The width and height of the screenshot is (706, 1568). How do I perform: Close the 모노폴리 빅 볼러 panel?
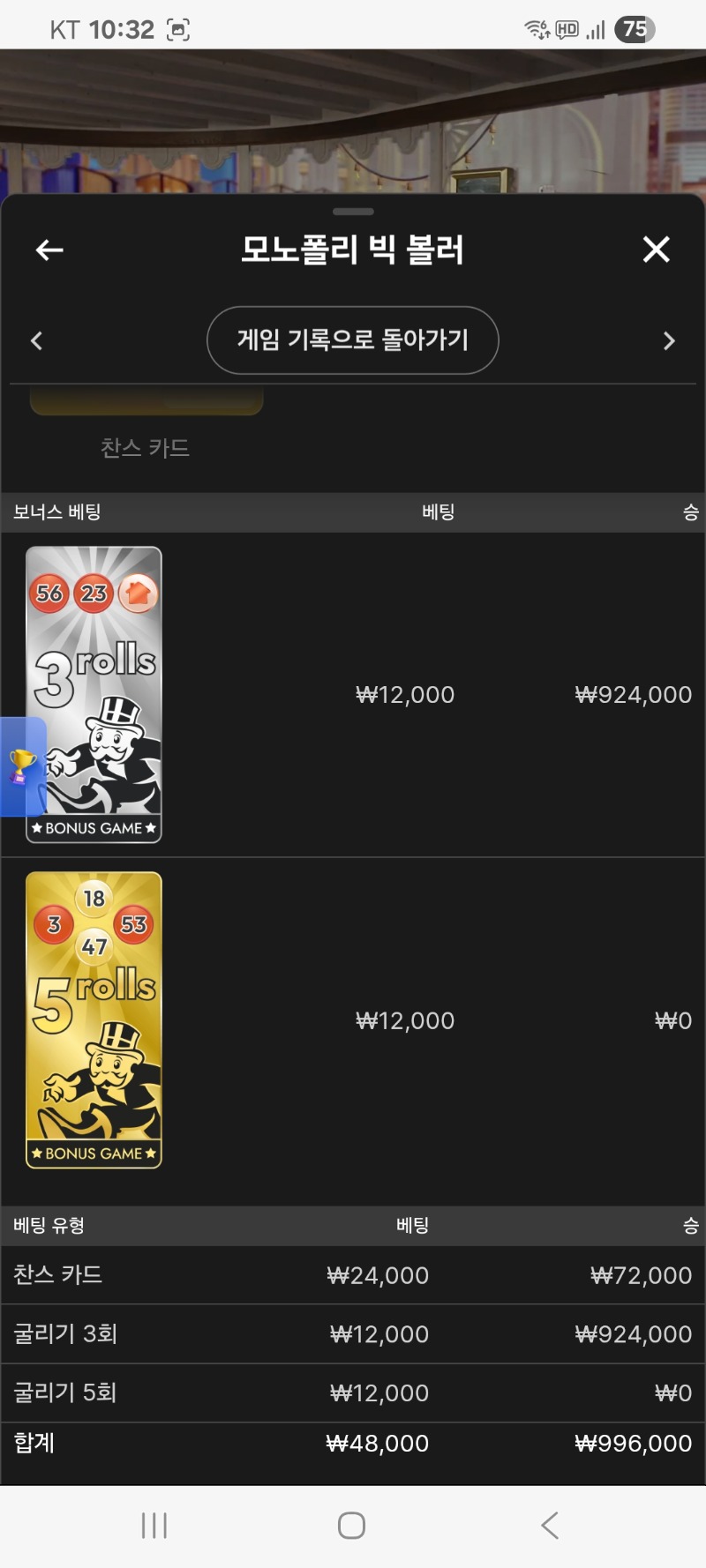click(656, 250)
